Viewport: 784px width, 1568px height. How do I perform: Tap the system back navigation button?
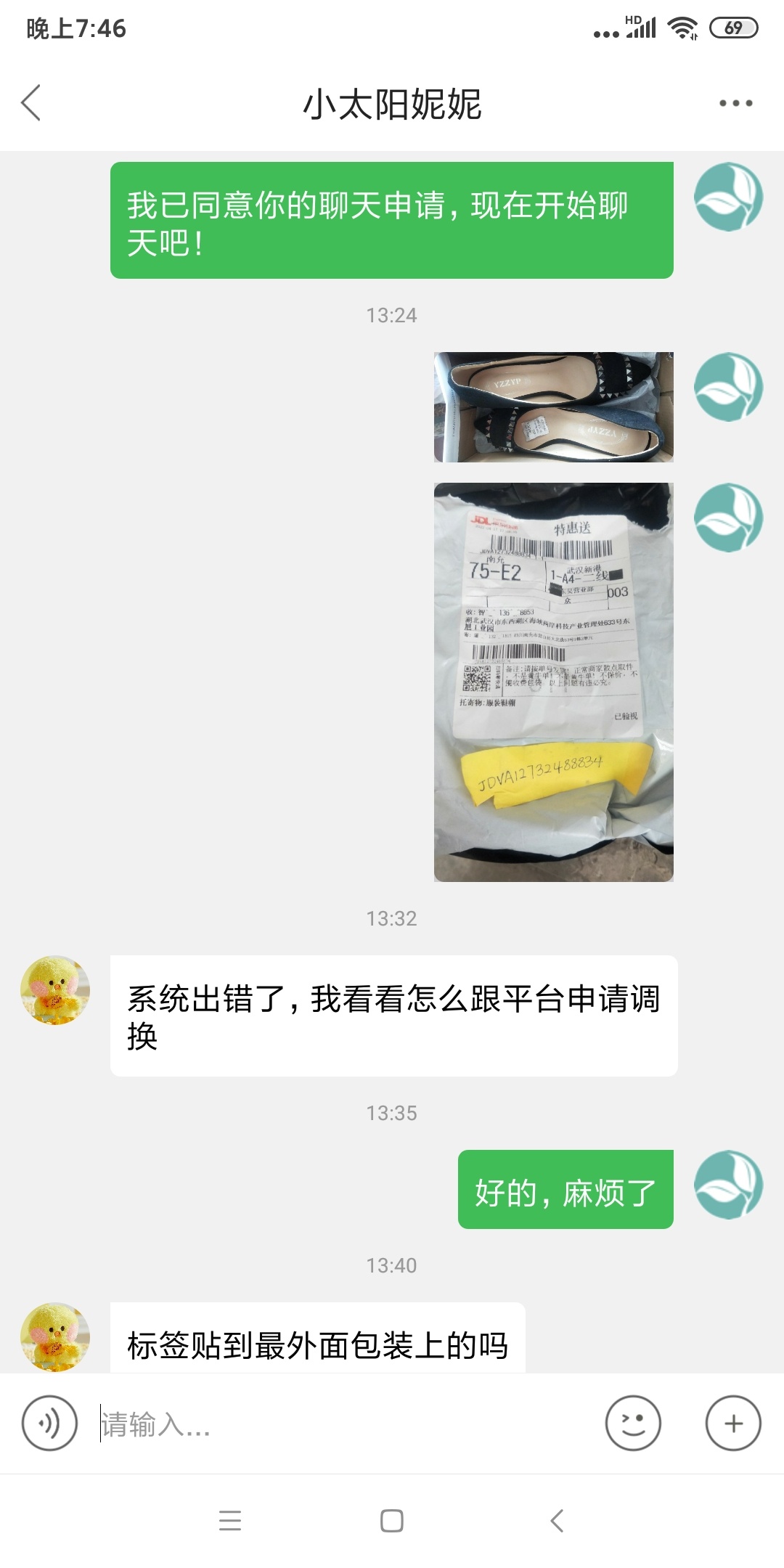(x=557, y=1520)
